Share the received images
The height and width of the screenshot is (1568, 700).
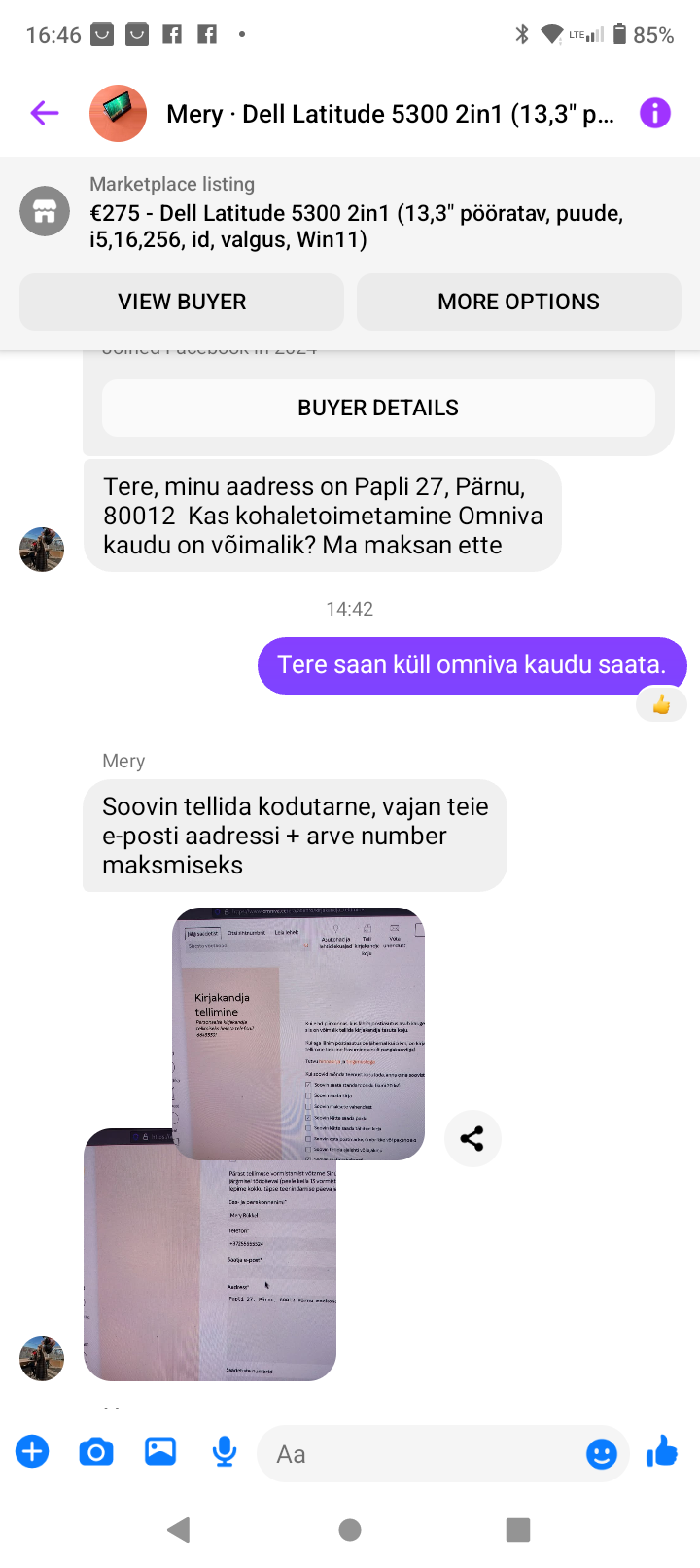[472, 1138]
